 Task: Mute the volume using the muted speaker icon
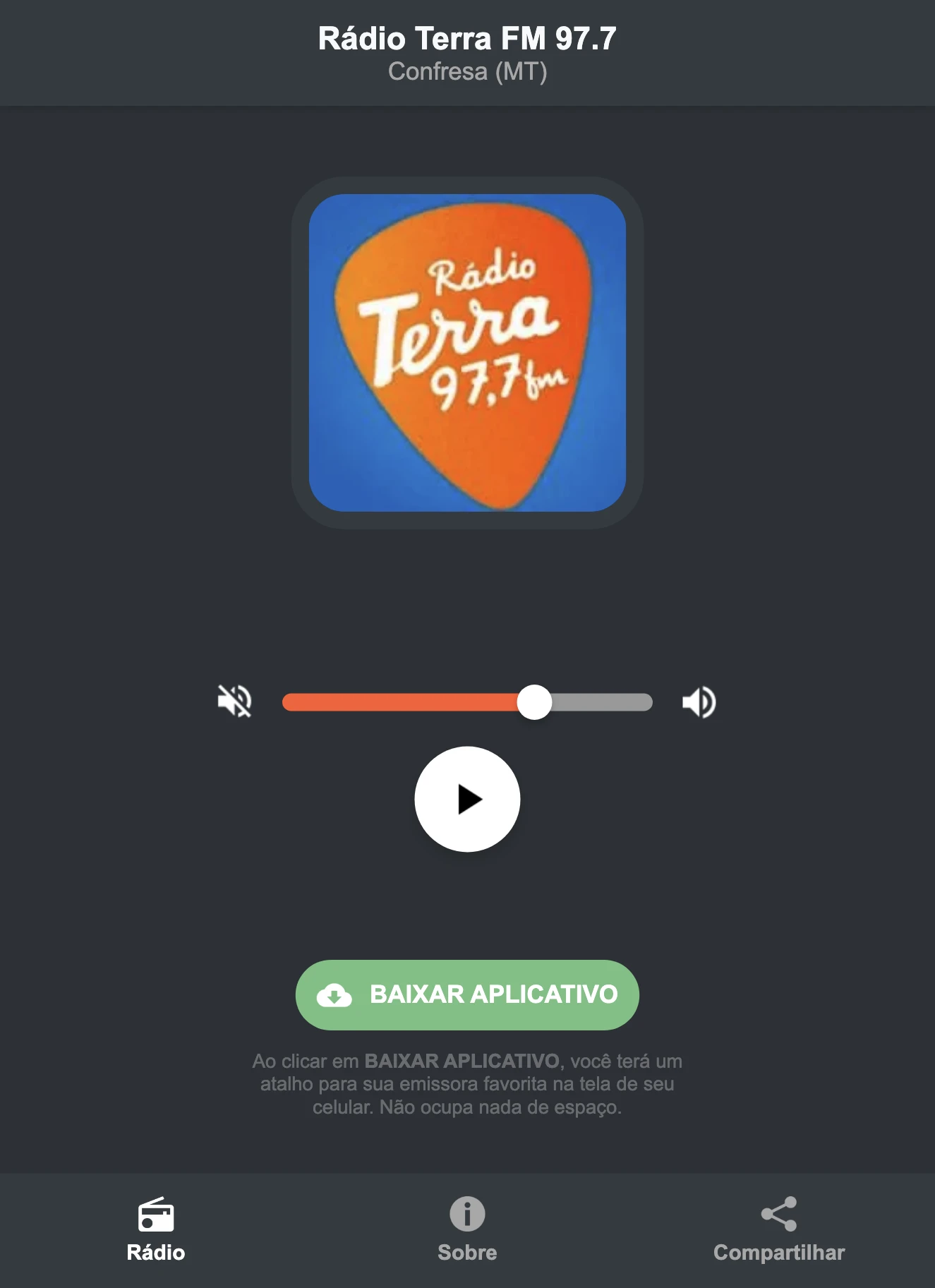click(236, 702)
